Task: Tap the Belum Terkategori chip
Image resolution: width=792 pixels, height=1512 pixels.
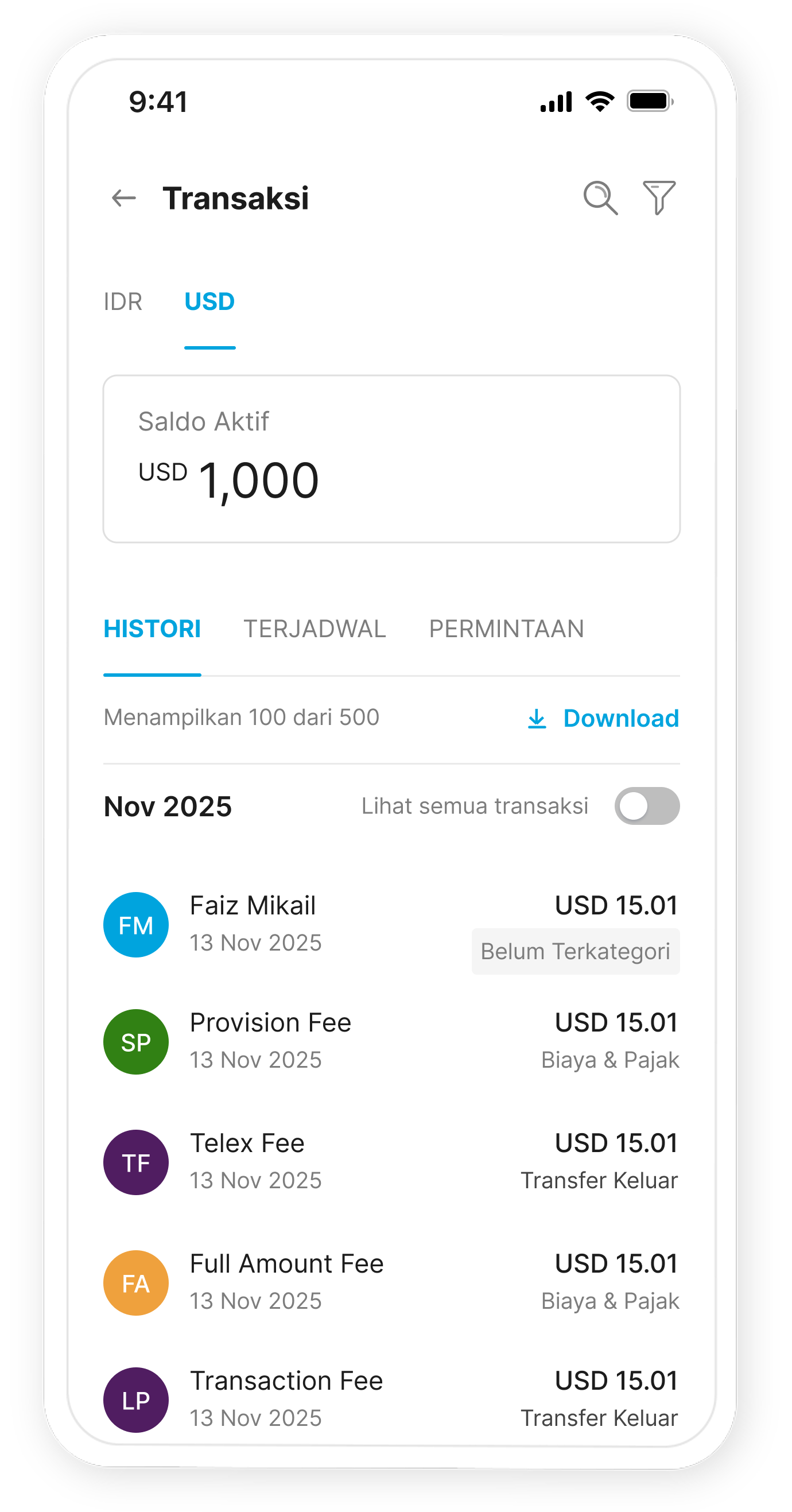Action: coord(575,951)
